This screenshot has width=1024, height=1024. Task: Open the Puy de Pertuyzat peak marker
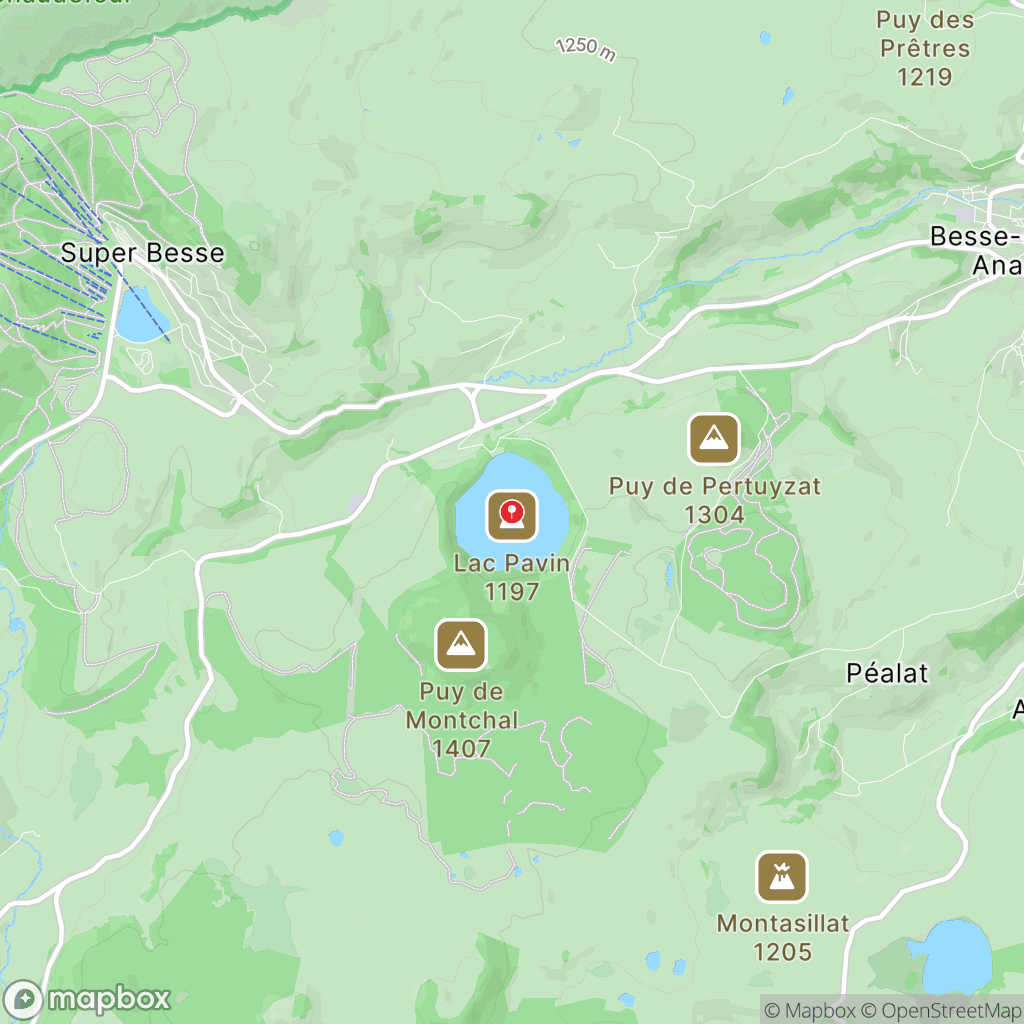pyautogui.click(x=714, y=439)
